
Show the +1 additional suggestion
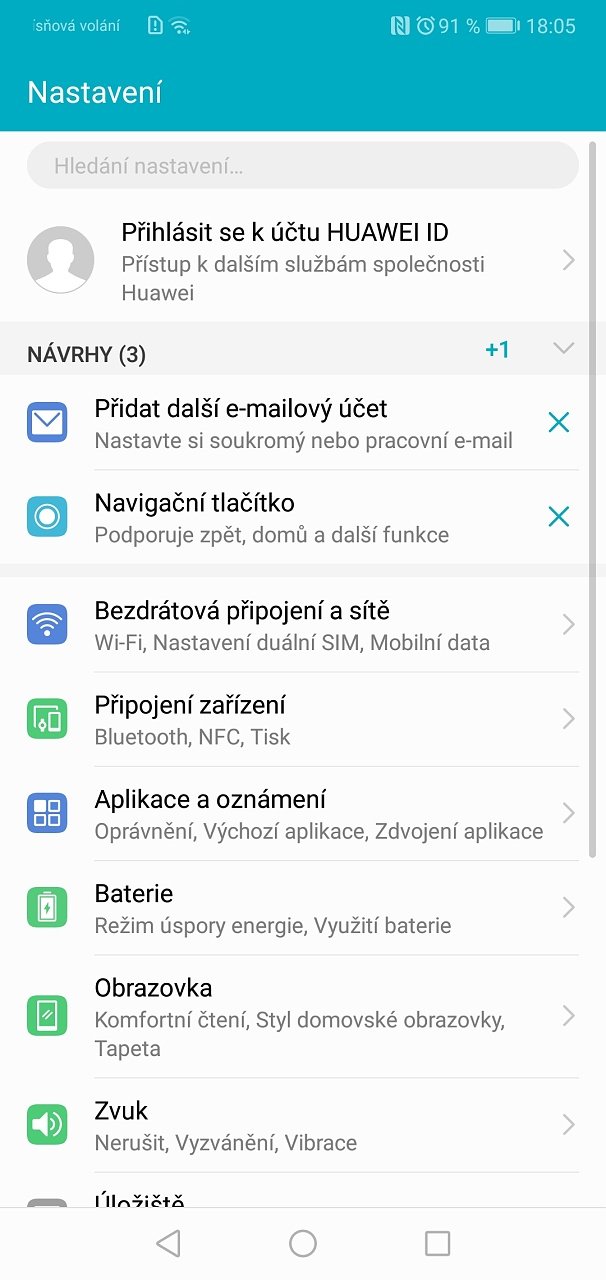click(x=497, y=349)
